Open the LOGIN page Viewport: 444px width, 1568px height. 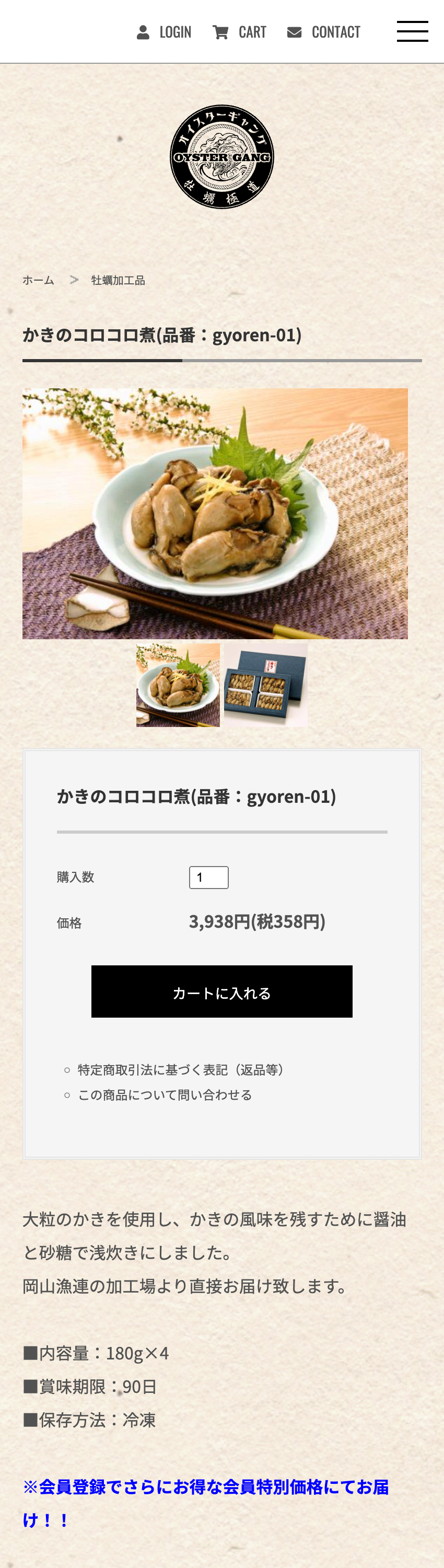click(x=164, y=32)
